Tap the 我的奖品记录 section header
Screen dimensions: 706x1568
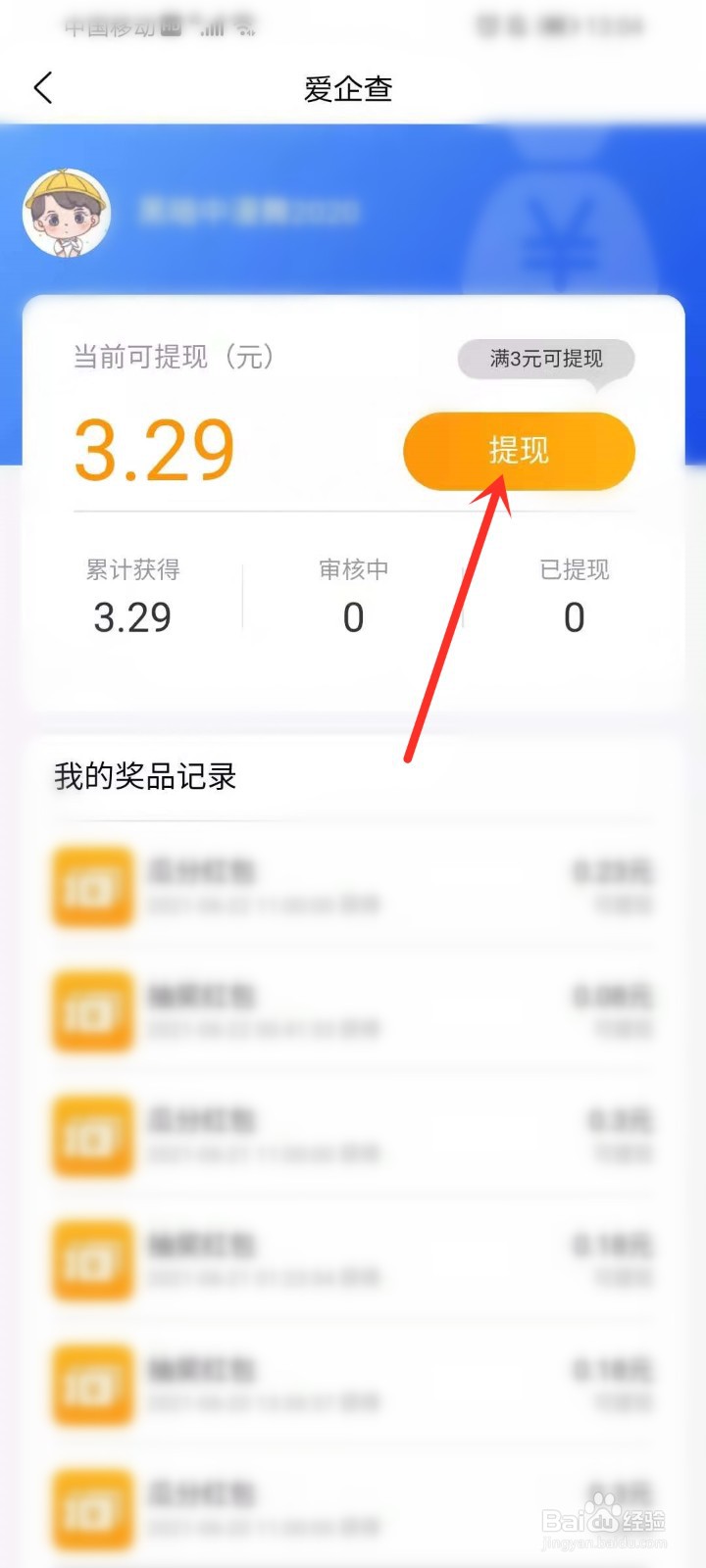pyautogui.click(x=143, y=776)
